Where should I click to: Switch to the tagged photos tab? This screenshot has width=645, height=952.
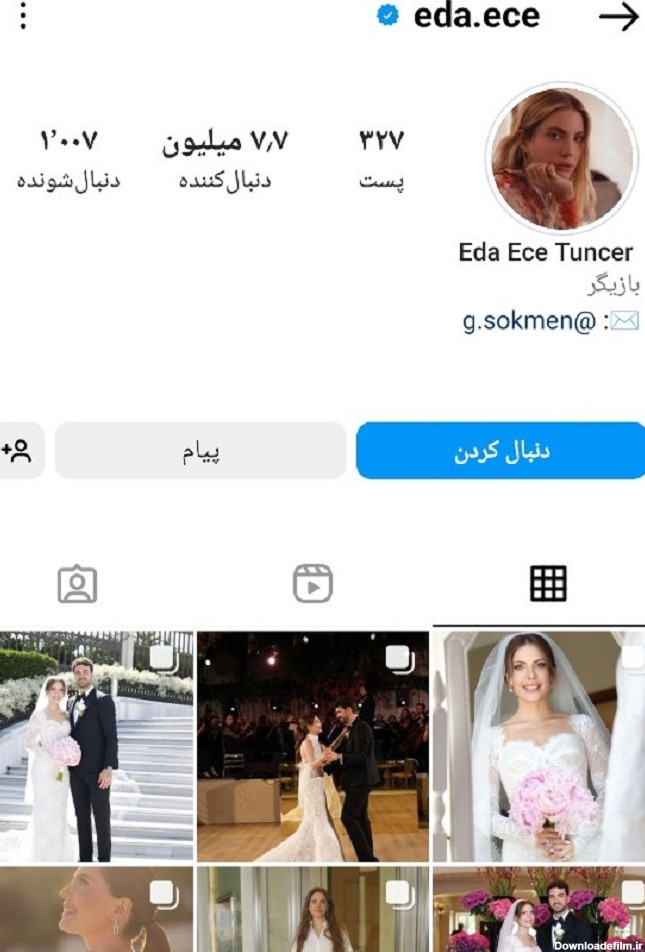click(x=77, y=583)
